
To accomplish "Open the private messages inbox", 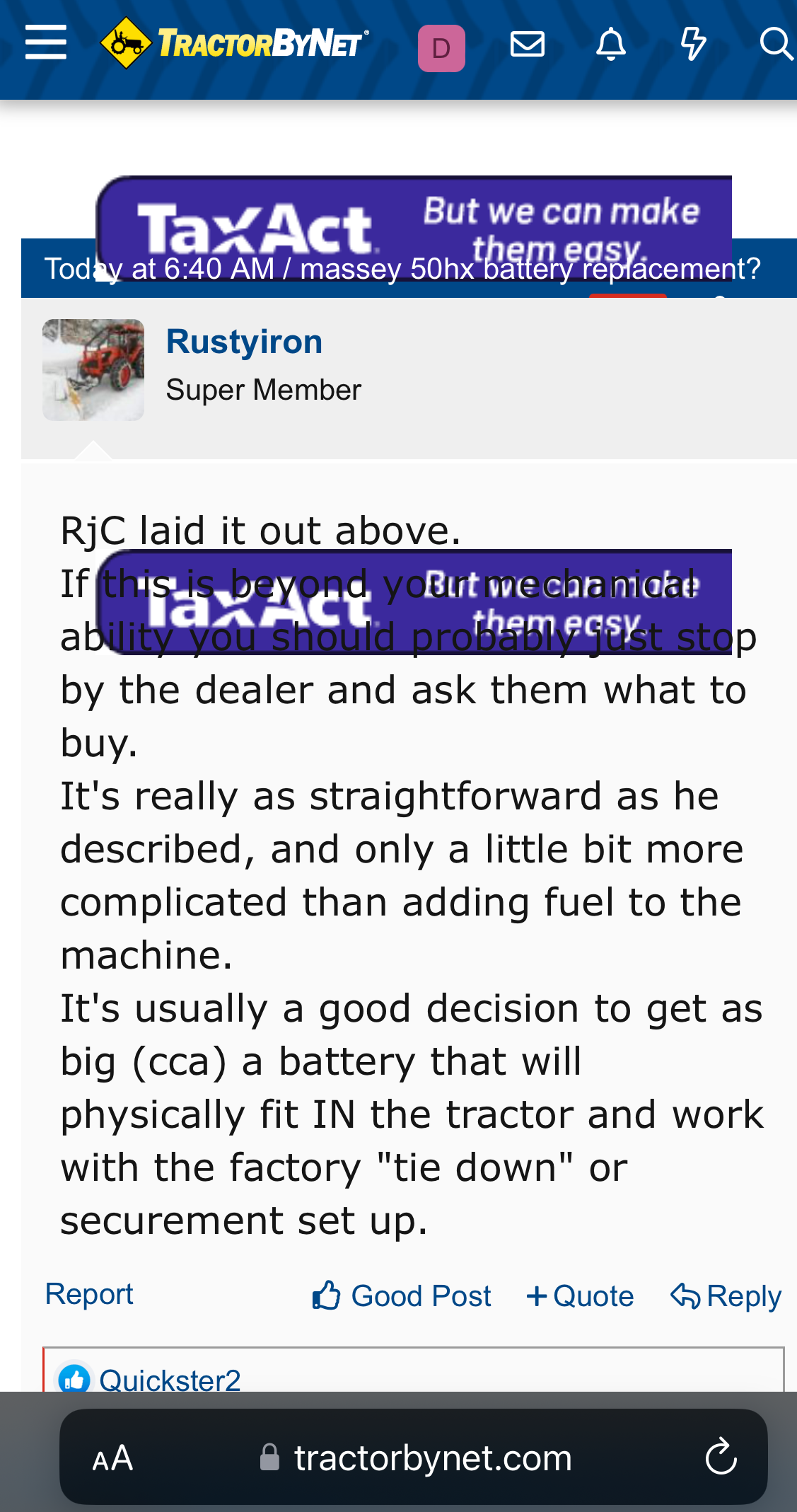I will [x=528, y=45].
